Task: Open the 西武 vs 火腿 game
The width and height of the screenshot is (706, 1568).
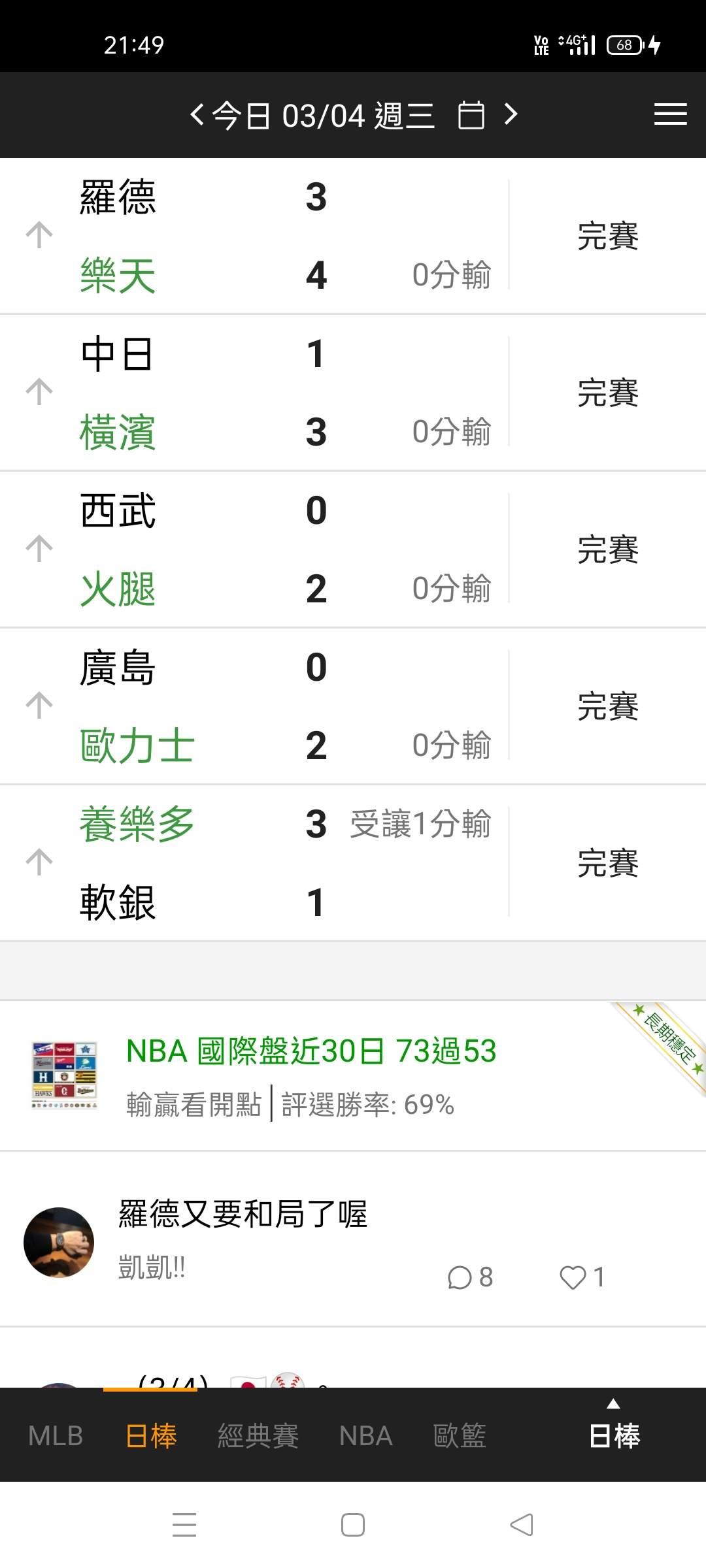Action: click(x=261, y=549)
